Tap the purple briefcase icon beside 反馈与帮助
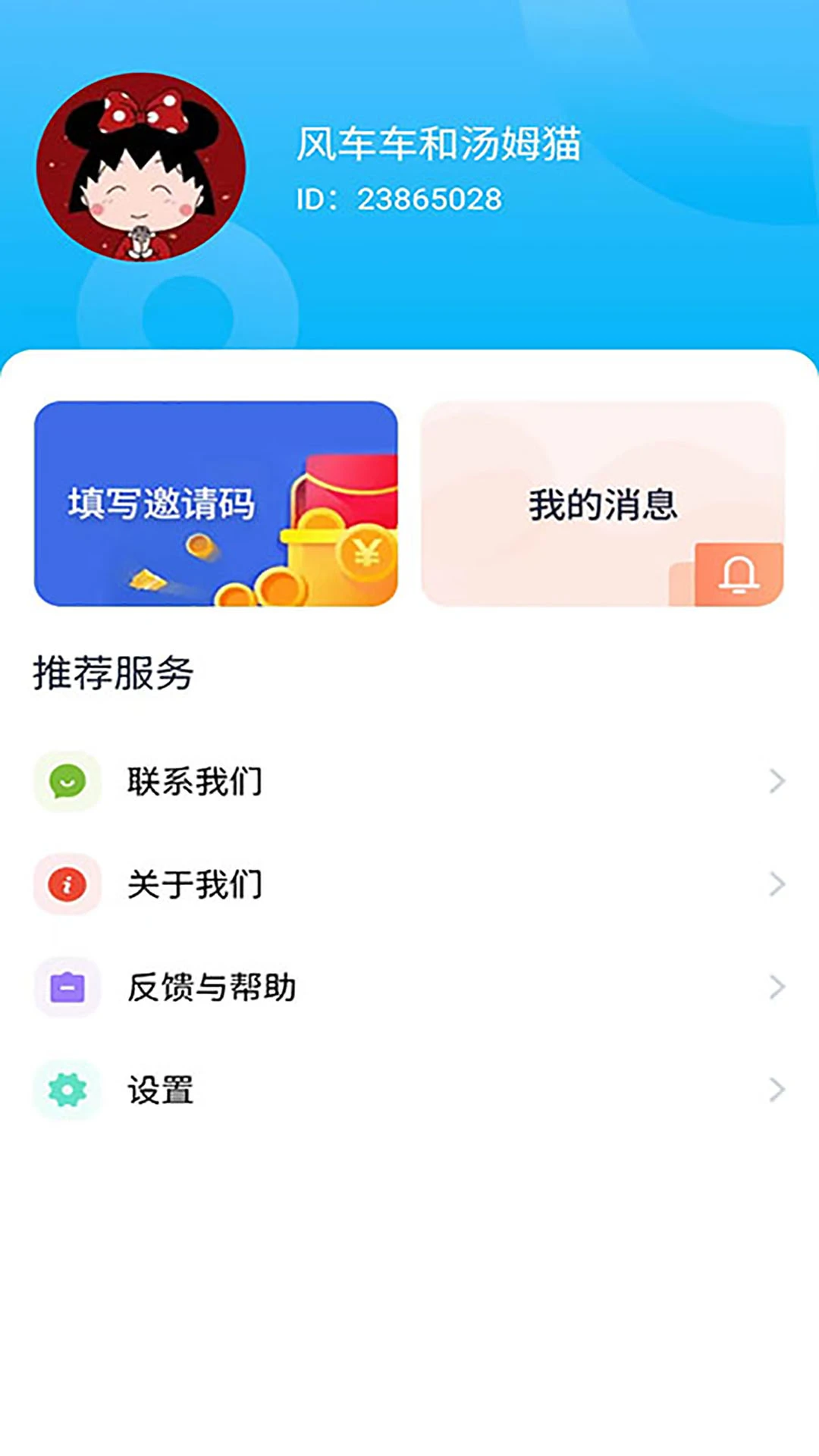The height and width of the screenshot is (1456, 819). (67, 987)
